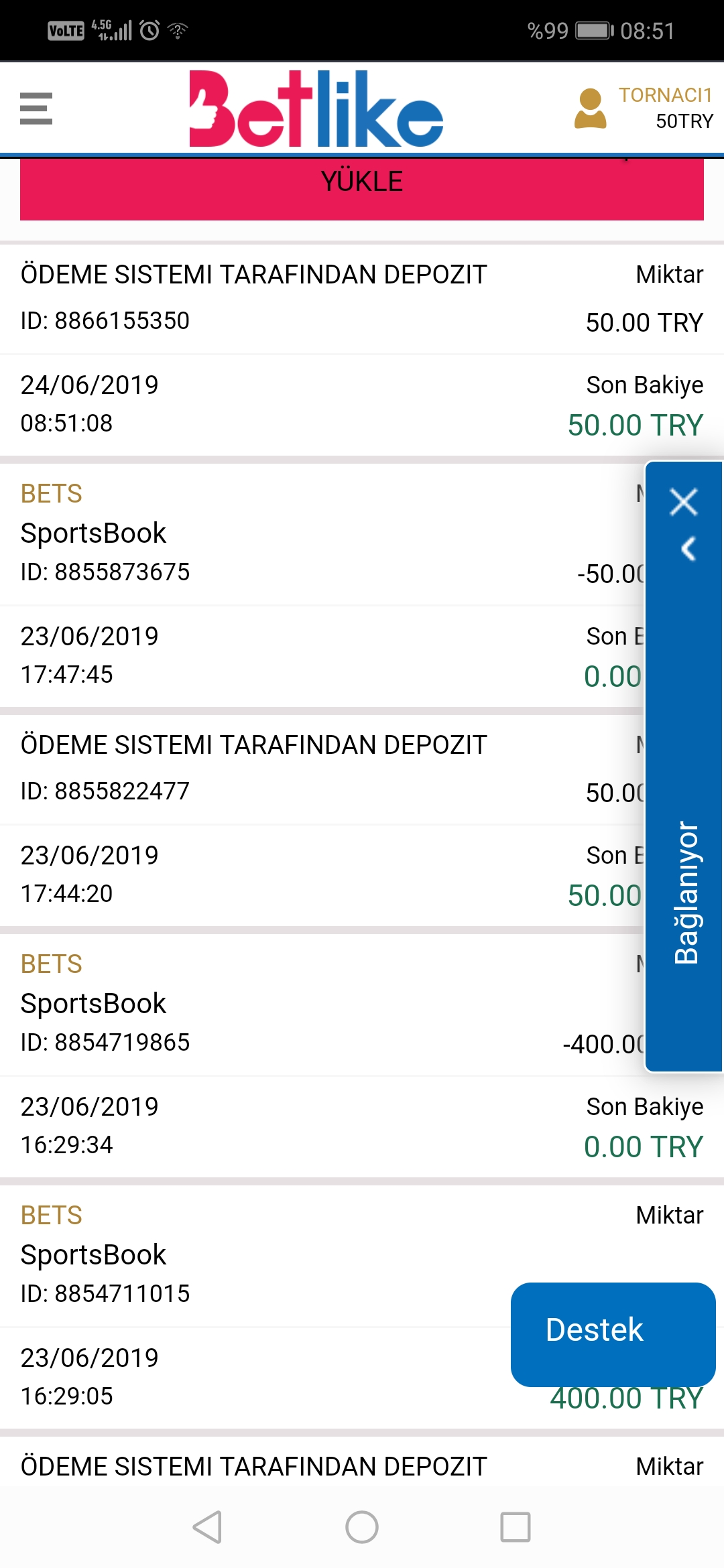This screenshot has height=1568, width=724.
Task: Collapse the chat panel with the arrow
Action: [688, 549]
